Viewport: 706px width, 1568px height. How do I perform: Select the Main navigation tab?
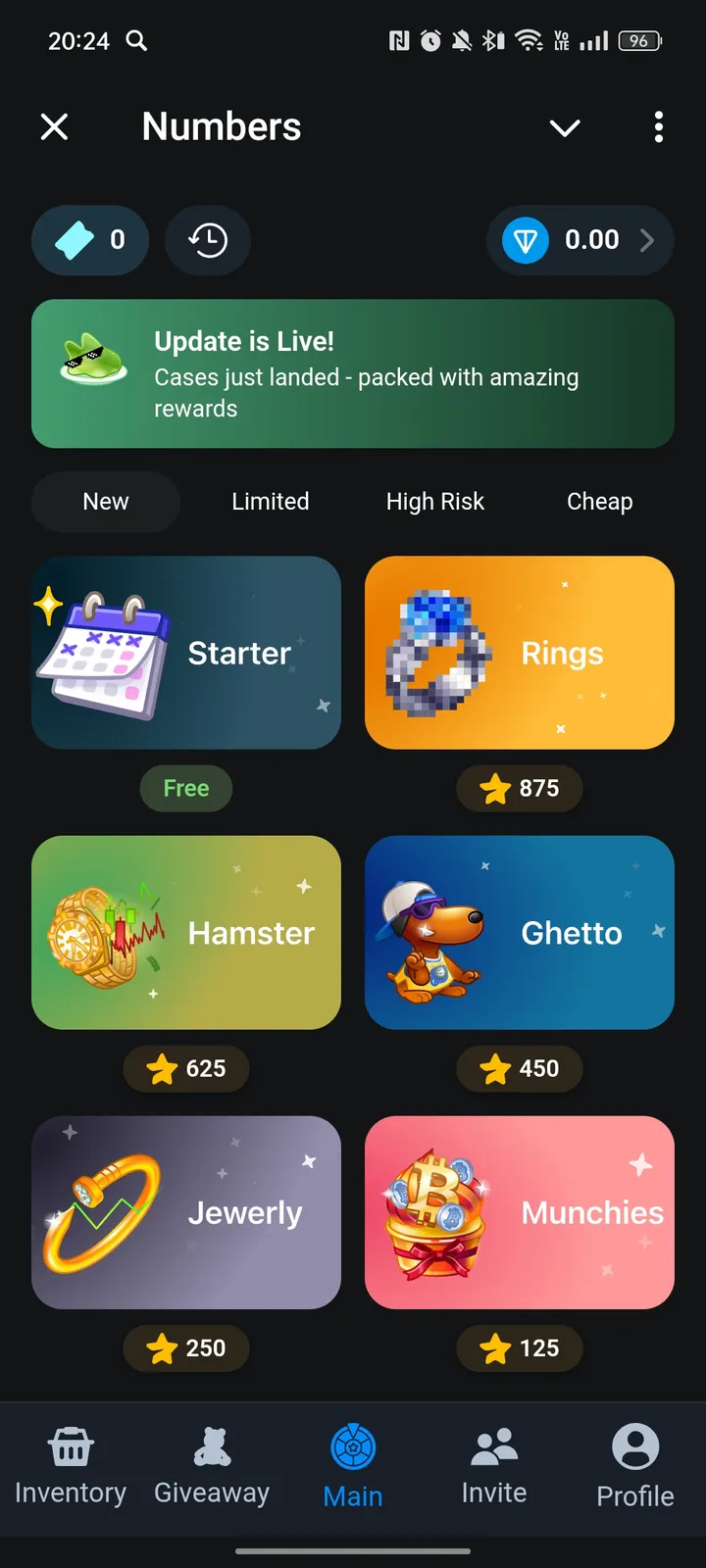(x=352, y=1467)
